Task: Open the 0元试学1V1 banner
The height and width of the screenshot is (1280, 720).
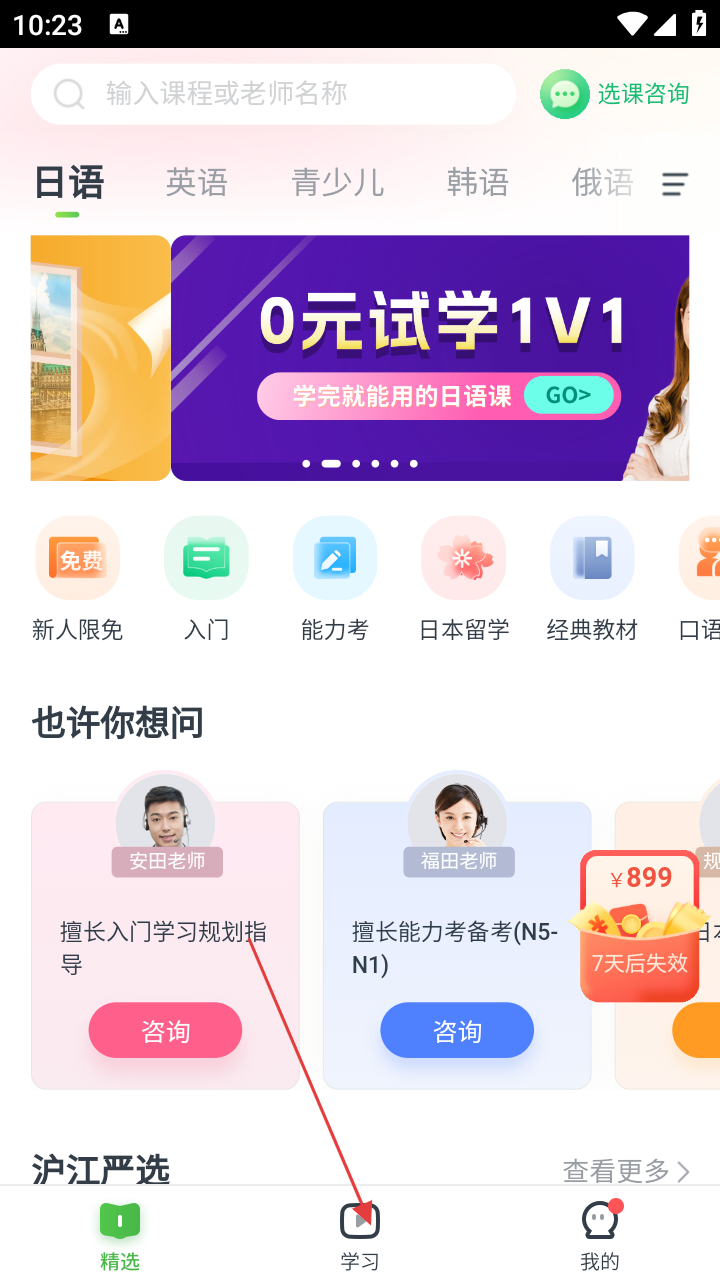Action: [x=430, y=358]
